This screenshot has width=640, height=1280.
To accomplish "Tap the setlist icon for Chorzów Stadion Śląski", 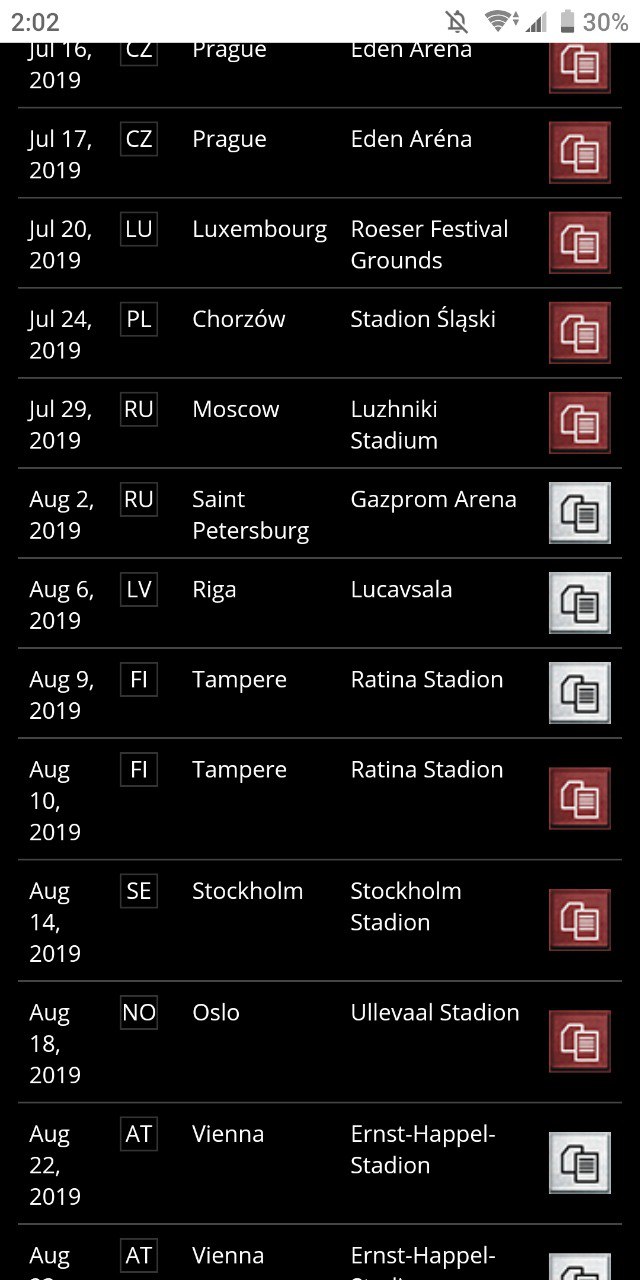I will pos(580,332).
